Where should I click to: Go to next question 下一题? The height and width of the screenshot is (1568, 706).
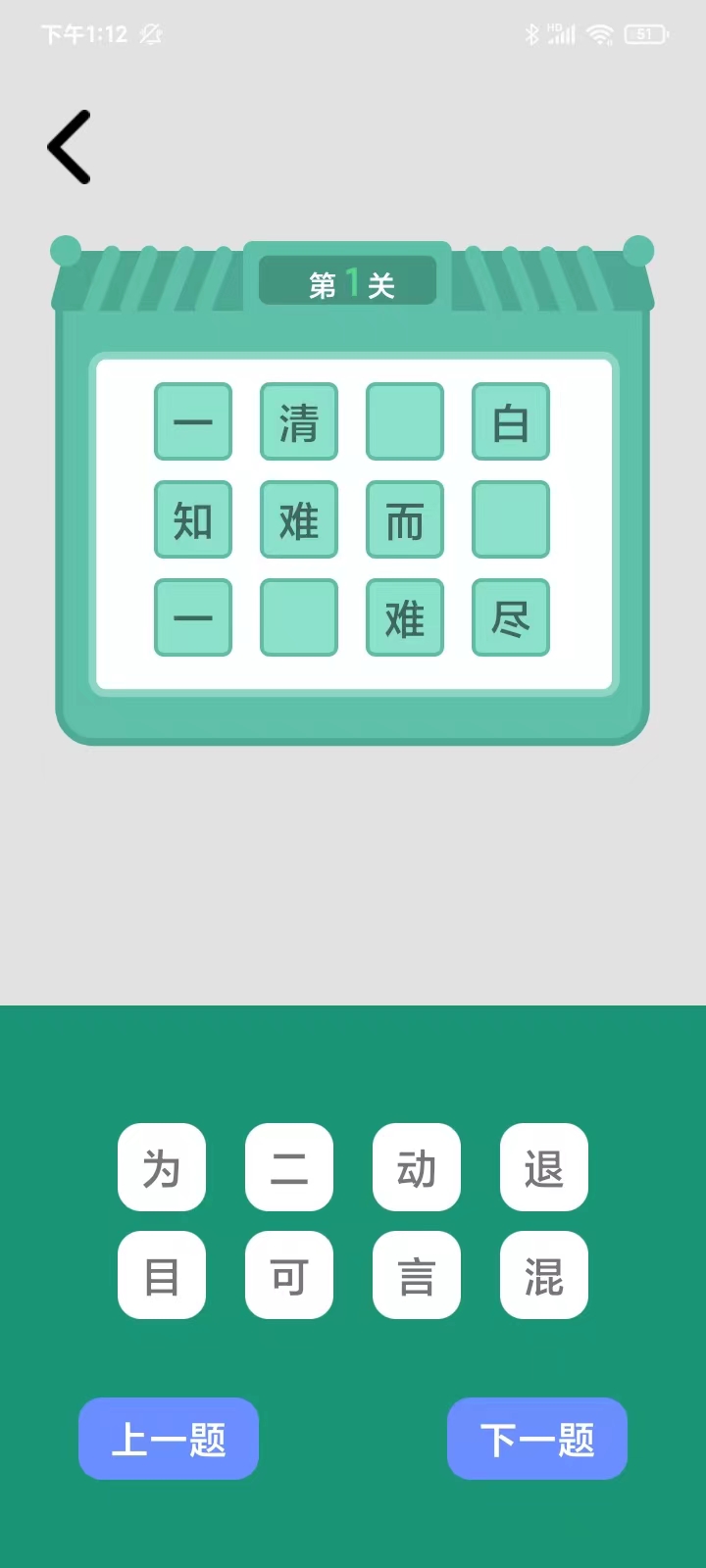click(x=537, y=1439)
